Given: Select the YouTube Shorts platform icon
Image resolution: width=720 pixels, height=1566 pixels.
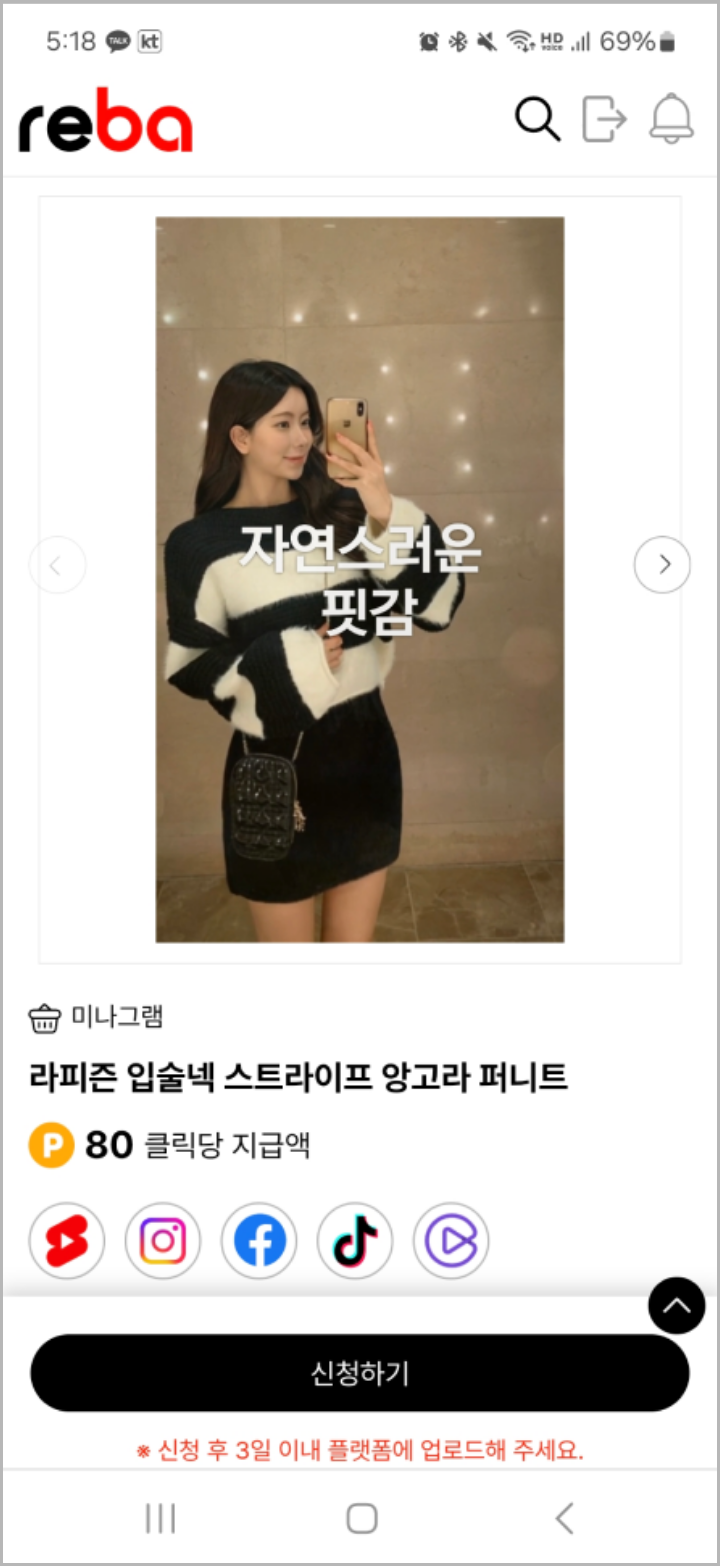Looking at the screenshot, I should coord(67,1241).
